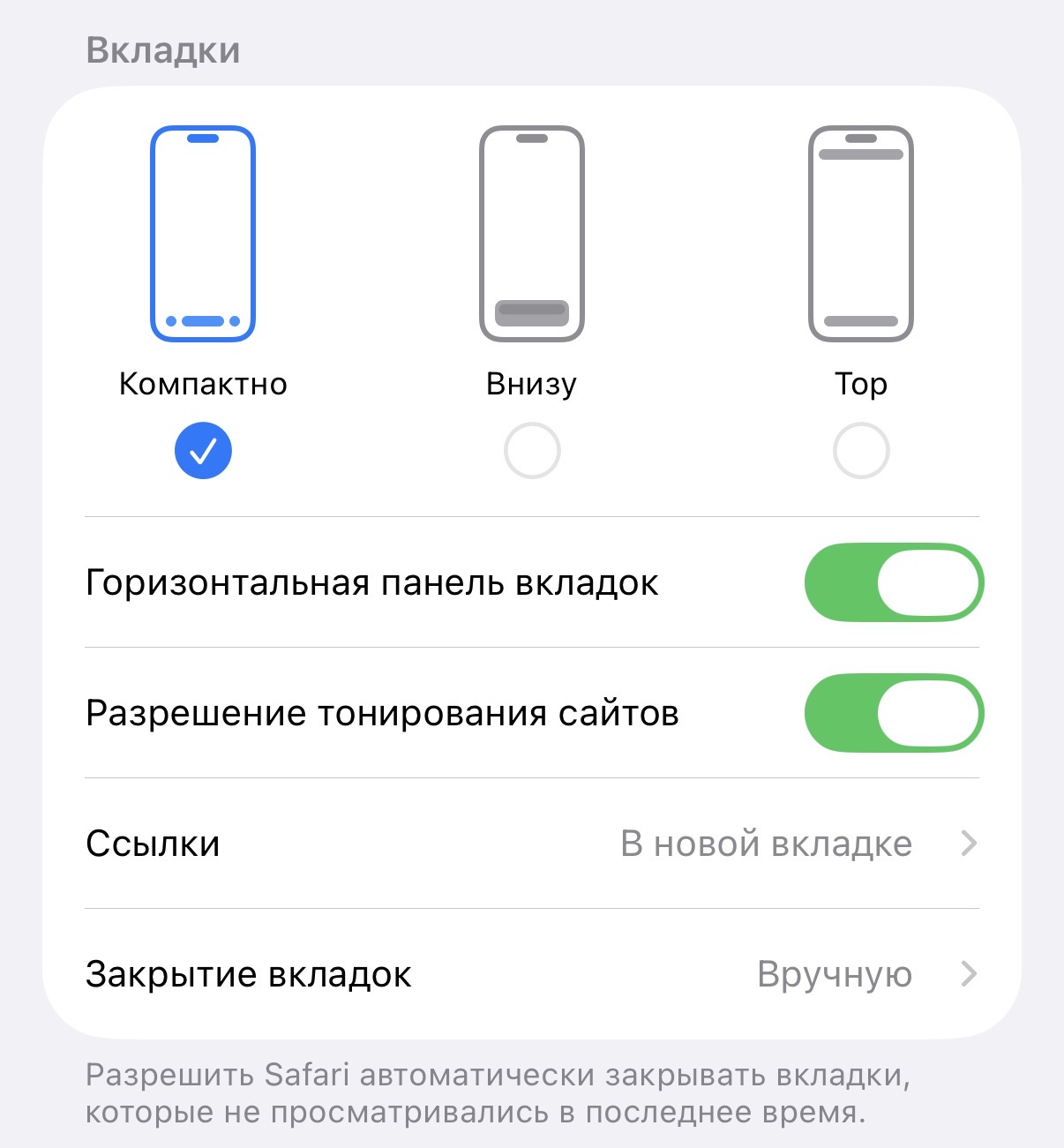Disable Разрешение тонирования сайтов switch
This screenshot has width=1064, height=1148.
pos(893,714)
